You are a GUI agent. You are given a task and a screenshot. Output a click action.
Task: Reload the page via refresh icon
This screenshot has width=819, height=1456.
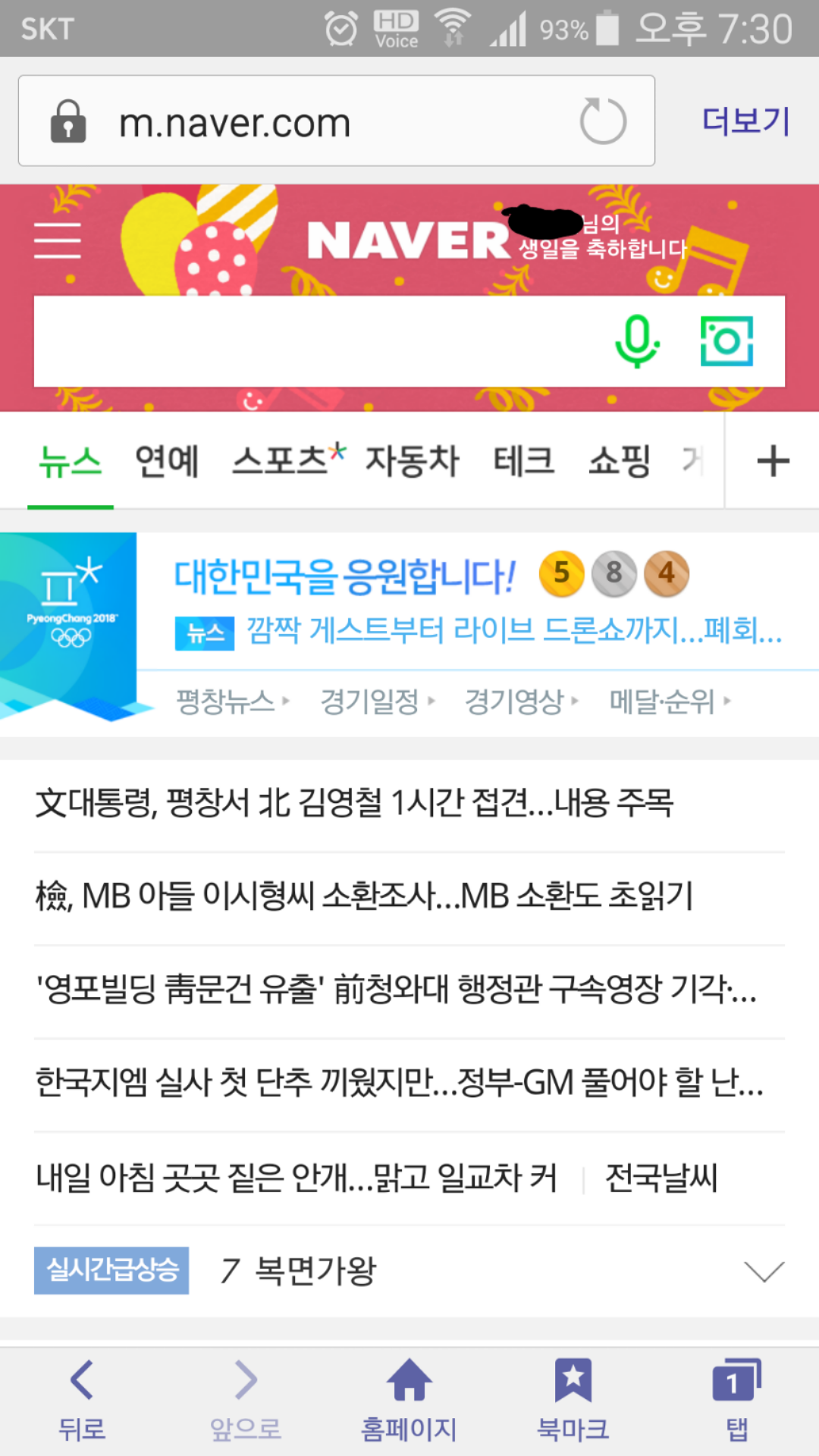(x=603, y=121)
